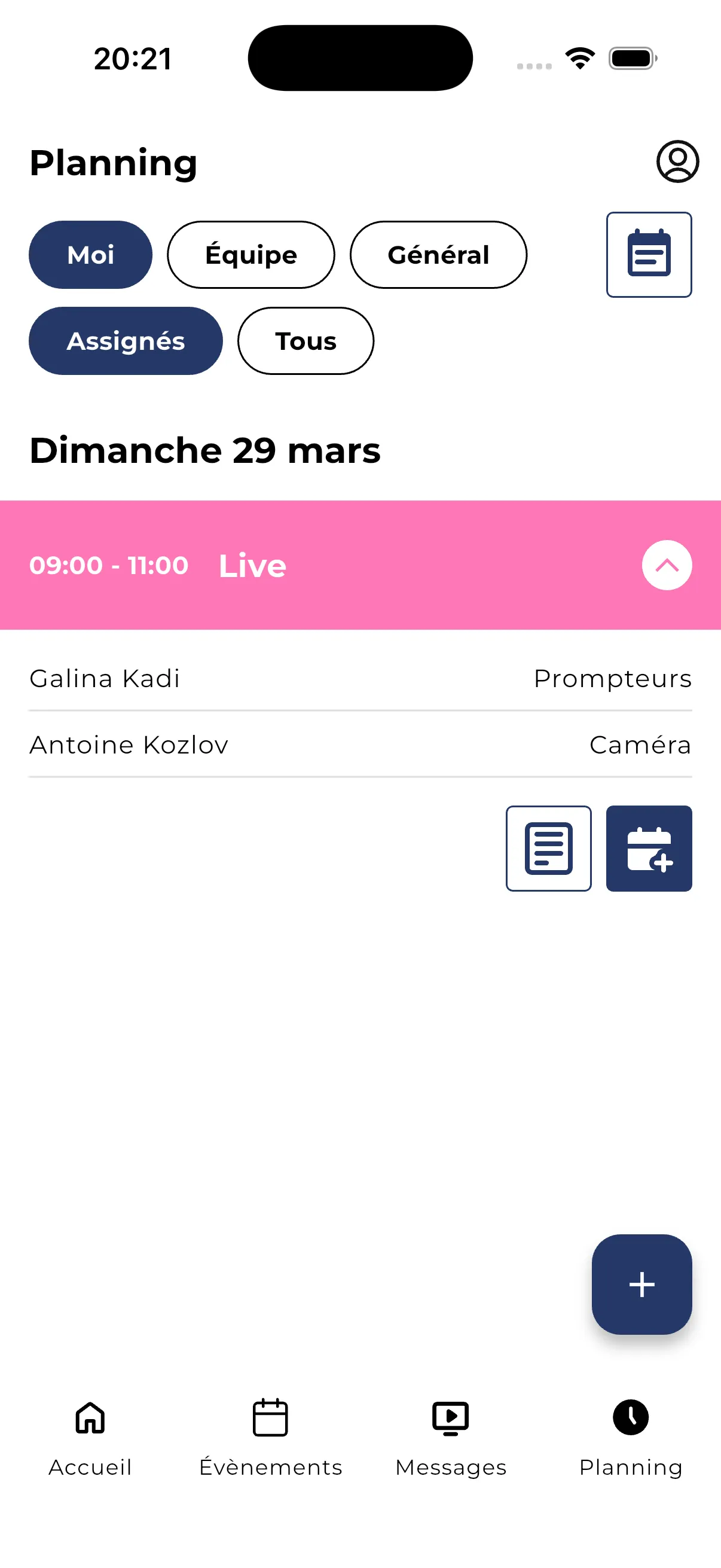The image size is (721, 1568).
Task: Switch to the Équipe filter
Action: click(x=250, y=255)
